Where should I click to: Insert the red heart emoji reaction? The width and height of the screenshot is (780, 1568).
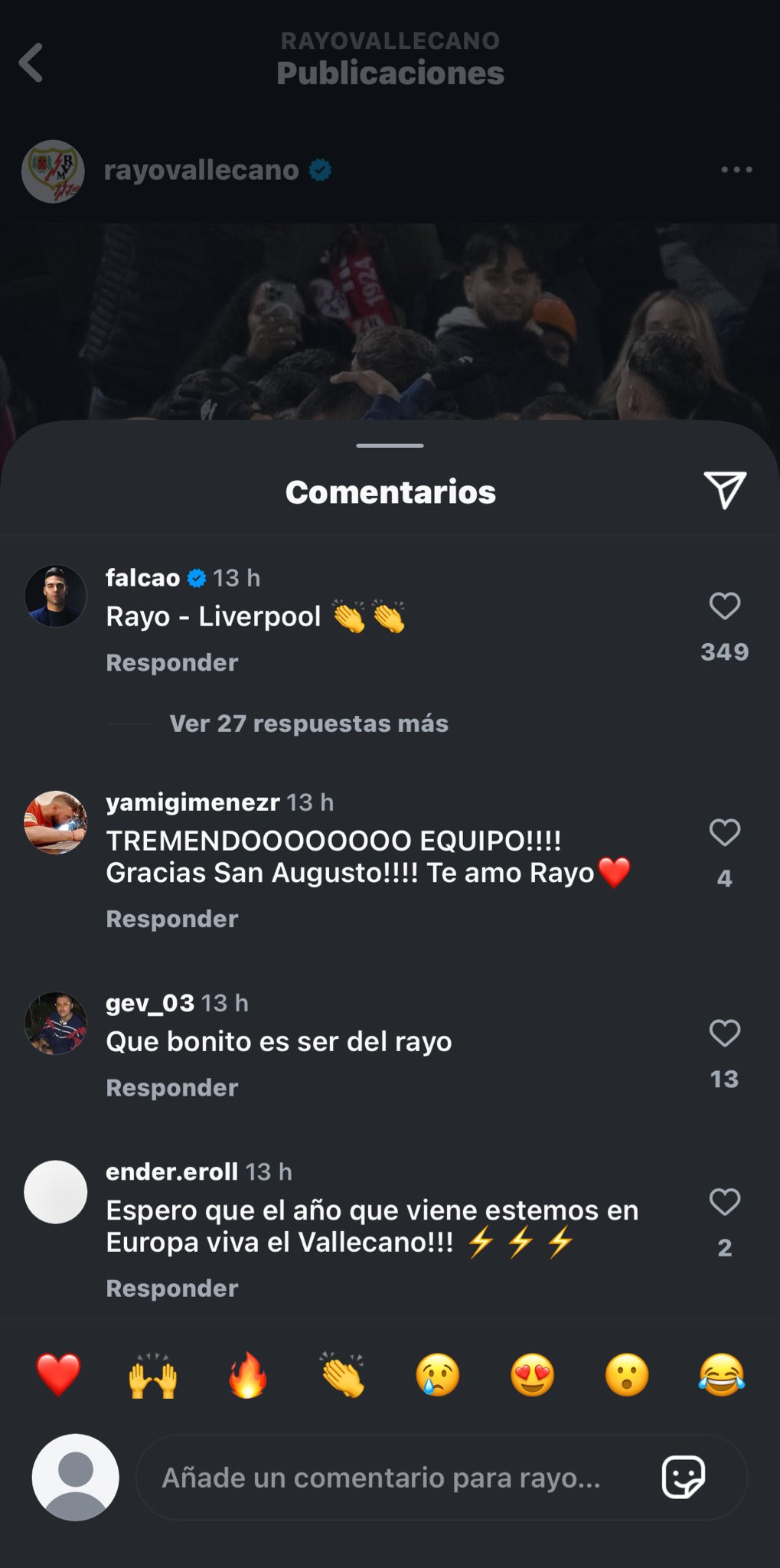(x=58, y=1375)
